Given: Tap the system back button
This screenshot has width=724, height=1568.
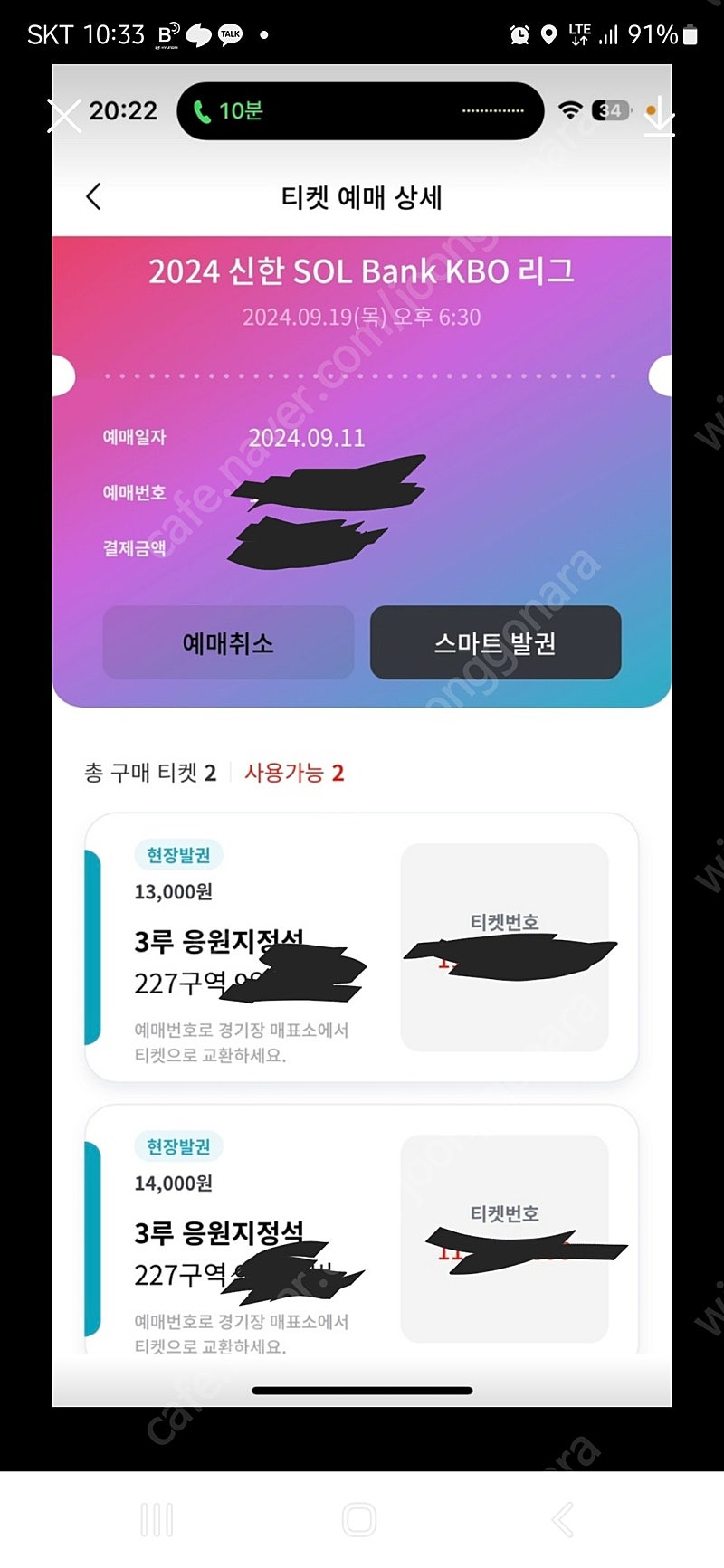Looking at the screenshot, I should pyautogui.click(x=563, y=1519).
